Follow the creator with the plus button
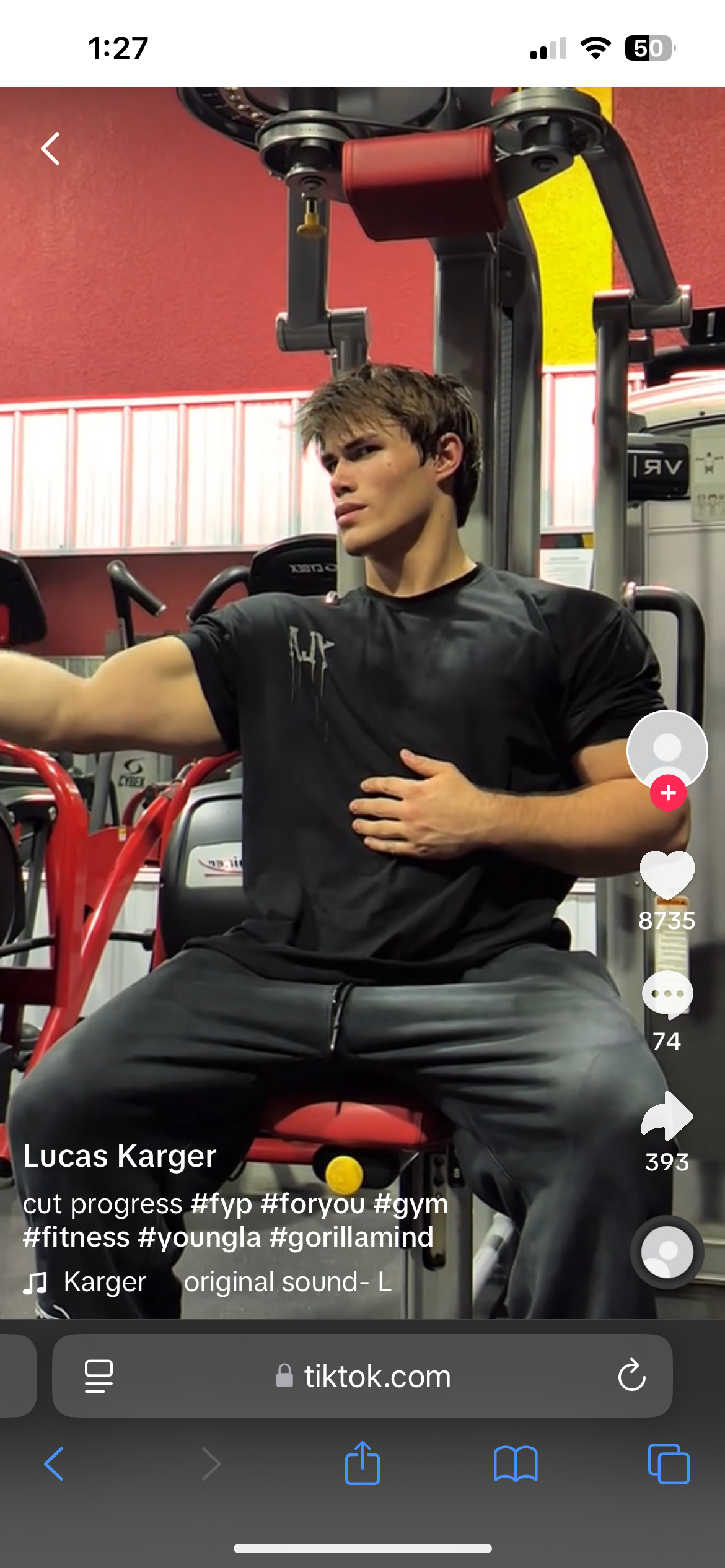This screenshot has height=1568, width=725. pyautogui.click(x=667, y=793)
